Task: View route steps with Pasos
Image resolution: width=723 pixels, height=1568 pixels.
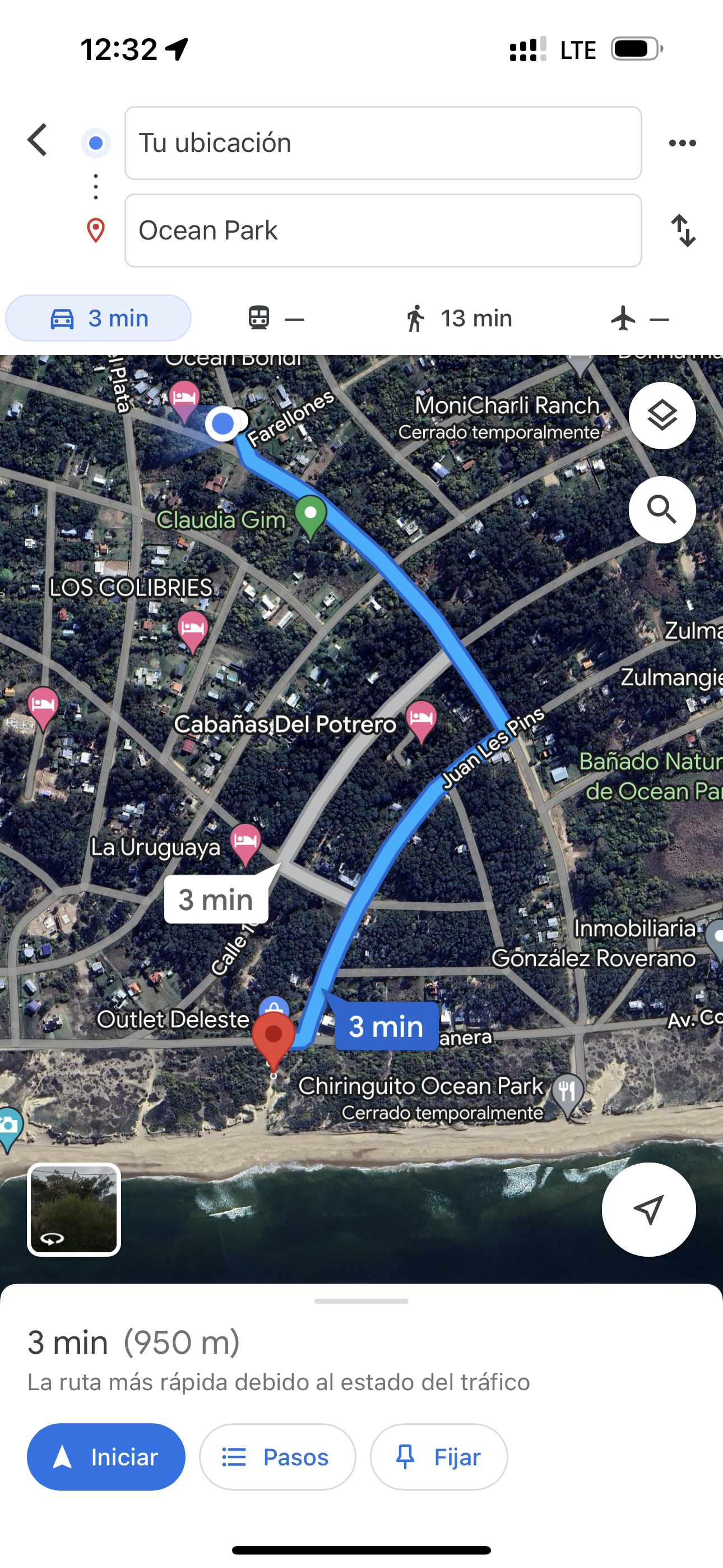Action: click(x=277, y=1456)
